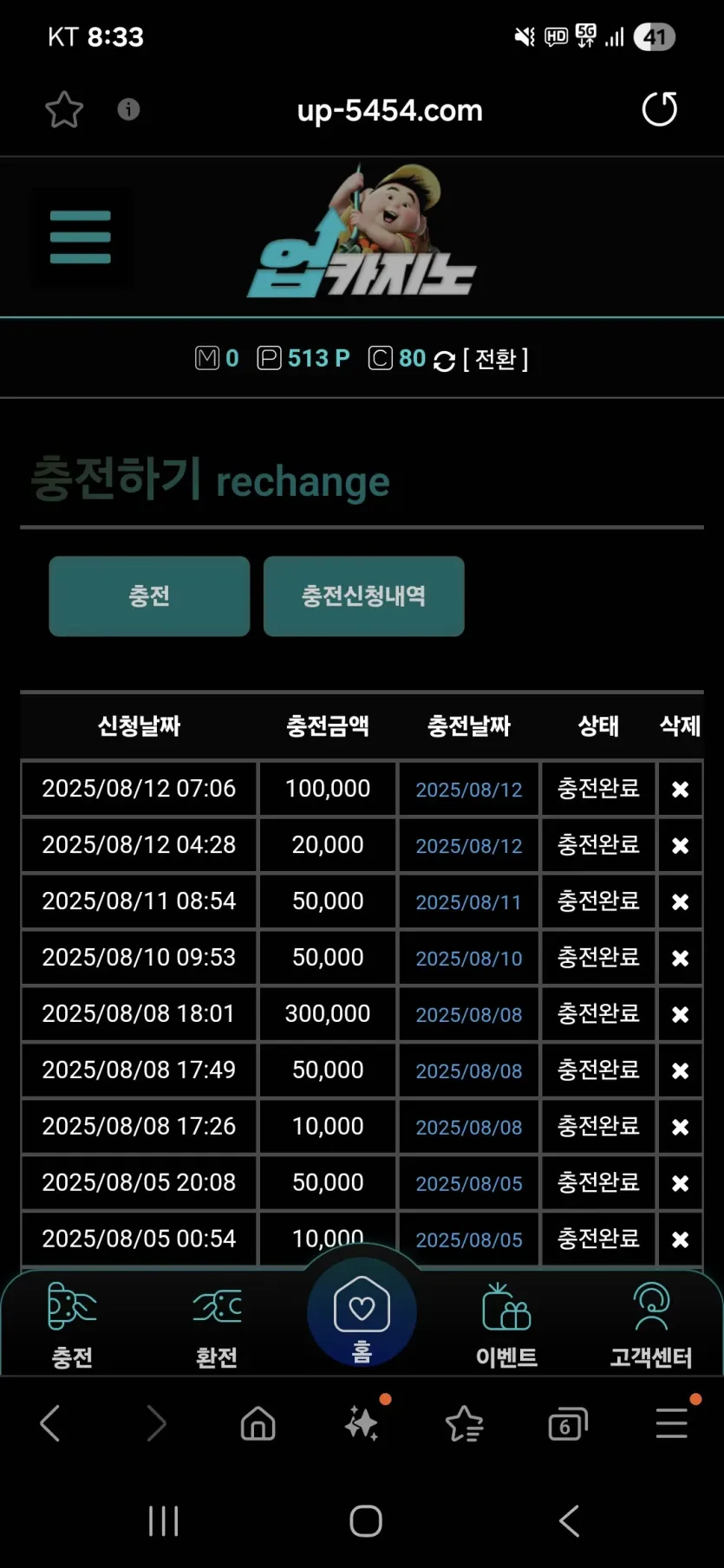Viewport: 724px width, 1568px height.
Task: Open the hamburger drawer menu
Action: click(x=81, y=237)
